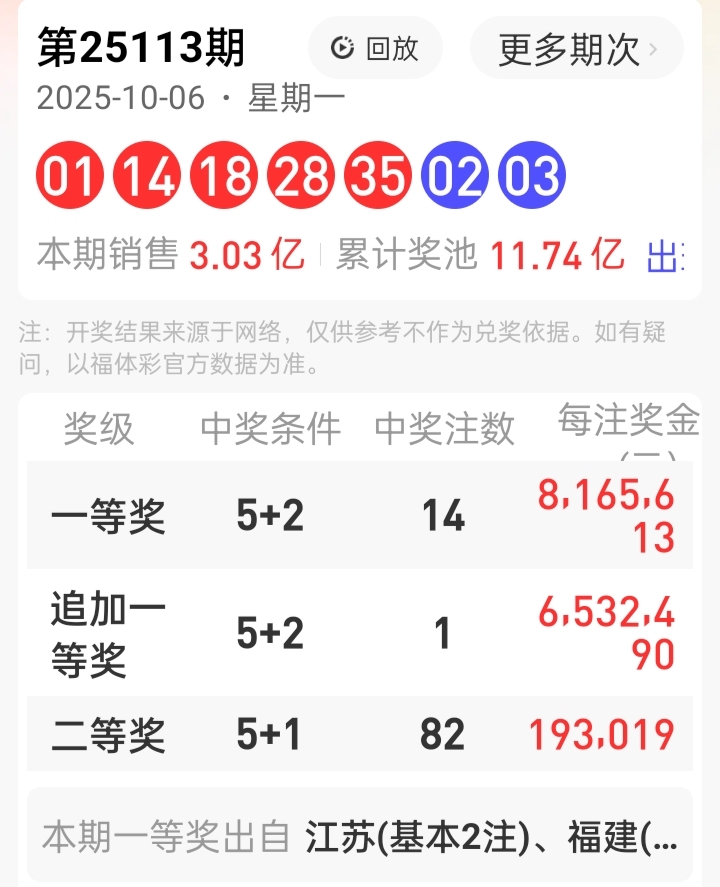Open the 回放 replay button
This screenshot has height=887, width=720.
coord(375,48)
